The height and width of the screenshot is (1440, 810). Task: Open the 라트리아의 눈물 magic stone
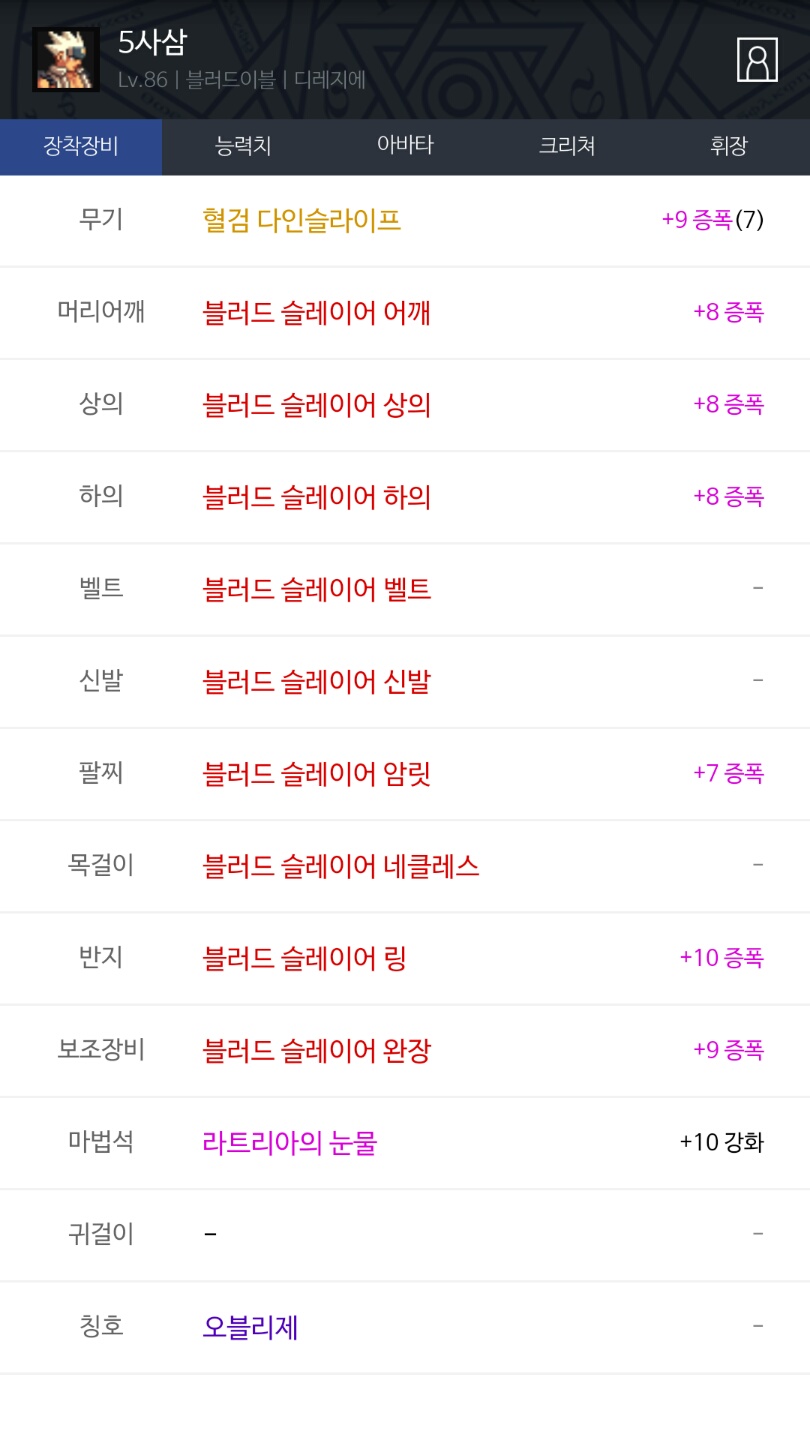[x=289, y=1143]
